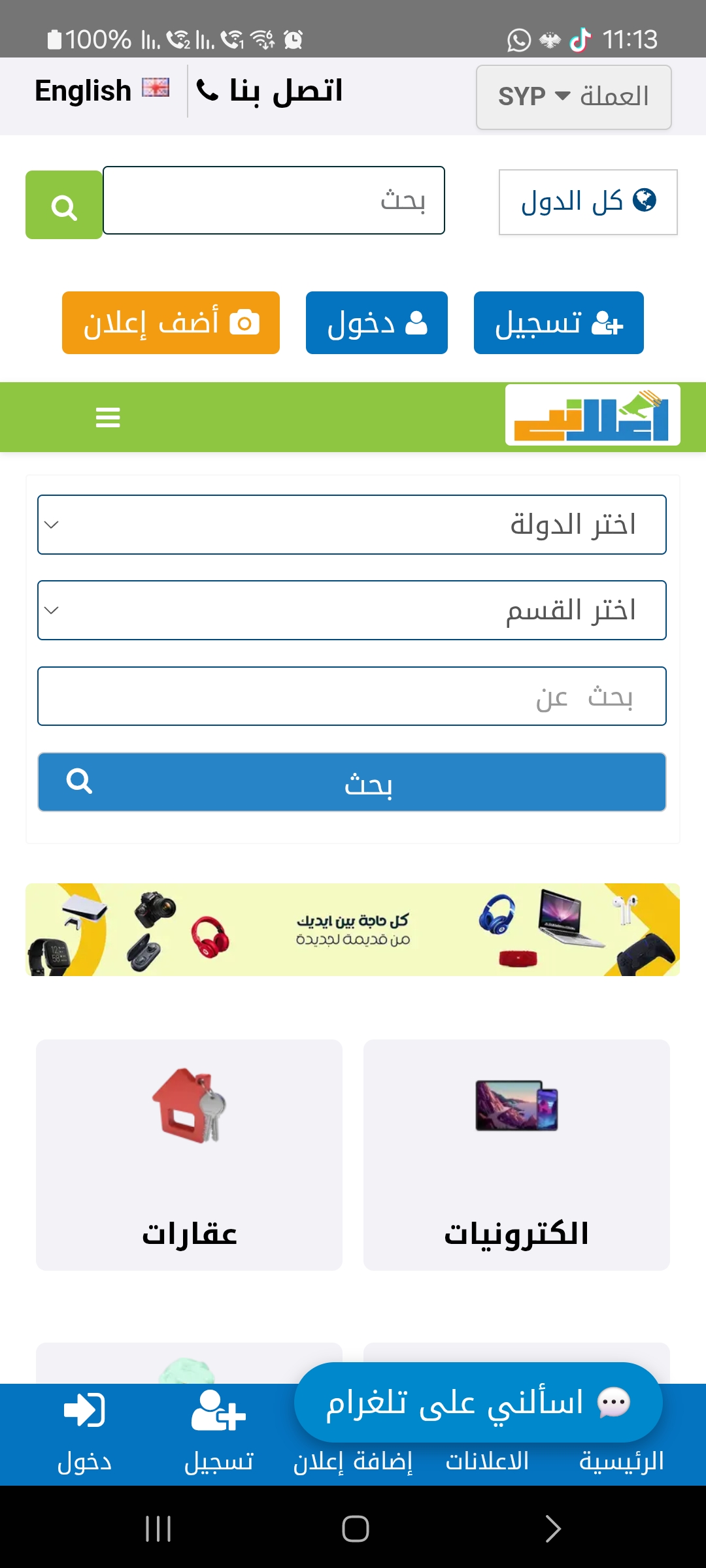Expand the اختر القسم dropdown

(352, 610)
